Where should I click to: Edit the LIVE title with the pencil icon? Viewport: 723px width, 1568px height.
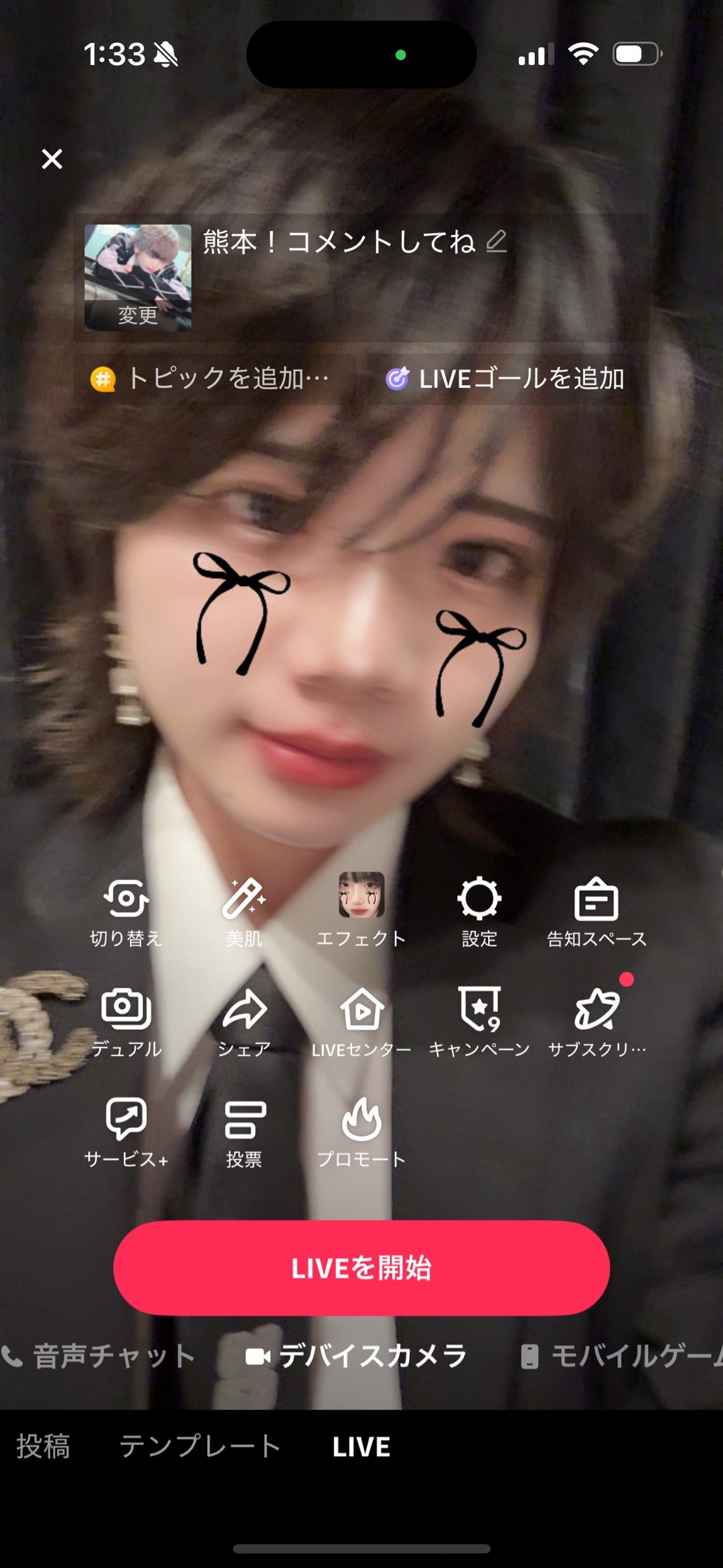pyautogui.click(x=496, y=241)
